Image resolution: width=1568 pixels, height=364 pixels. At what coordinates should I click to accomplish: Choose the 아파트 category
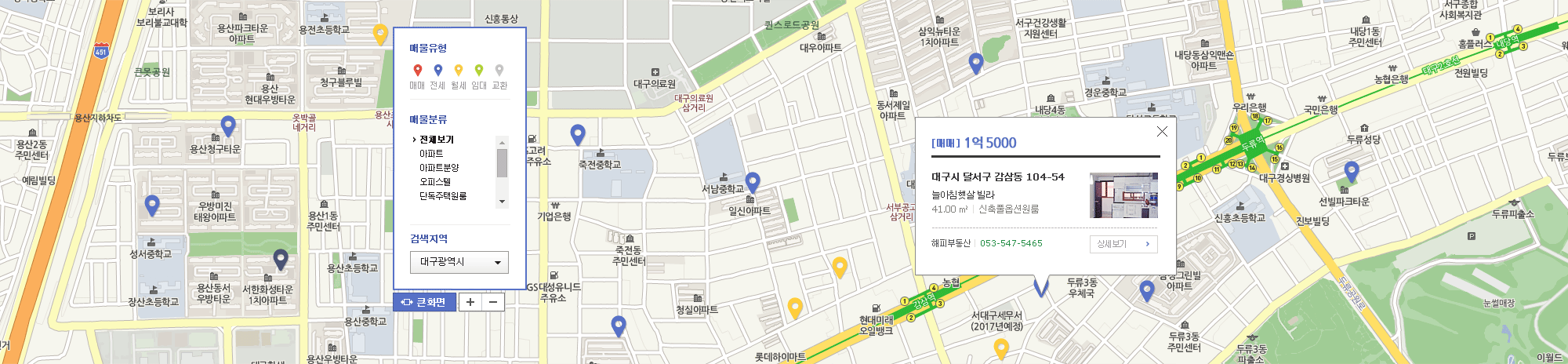[431, 154]
